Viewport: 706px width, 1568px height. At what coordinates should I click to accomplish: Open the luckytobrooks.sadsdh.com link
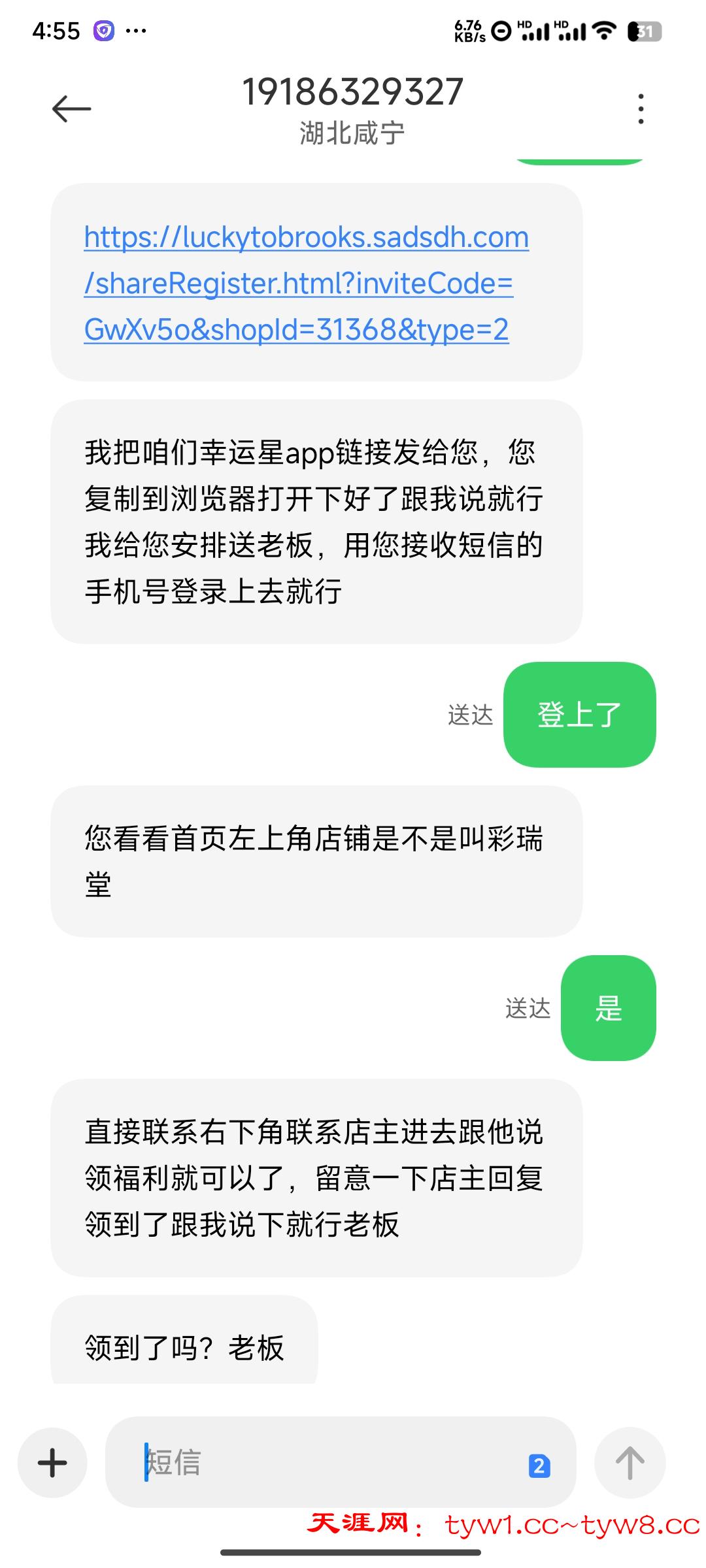pyautogui.click(x=306, y=283)
